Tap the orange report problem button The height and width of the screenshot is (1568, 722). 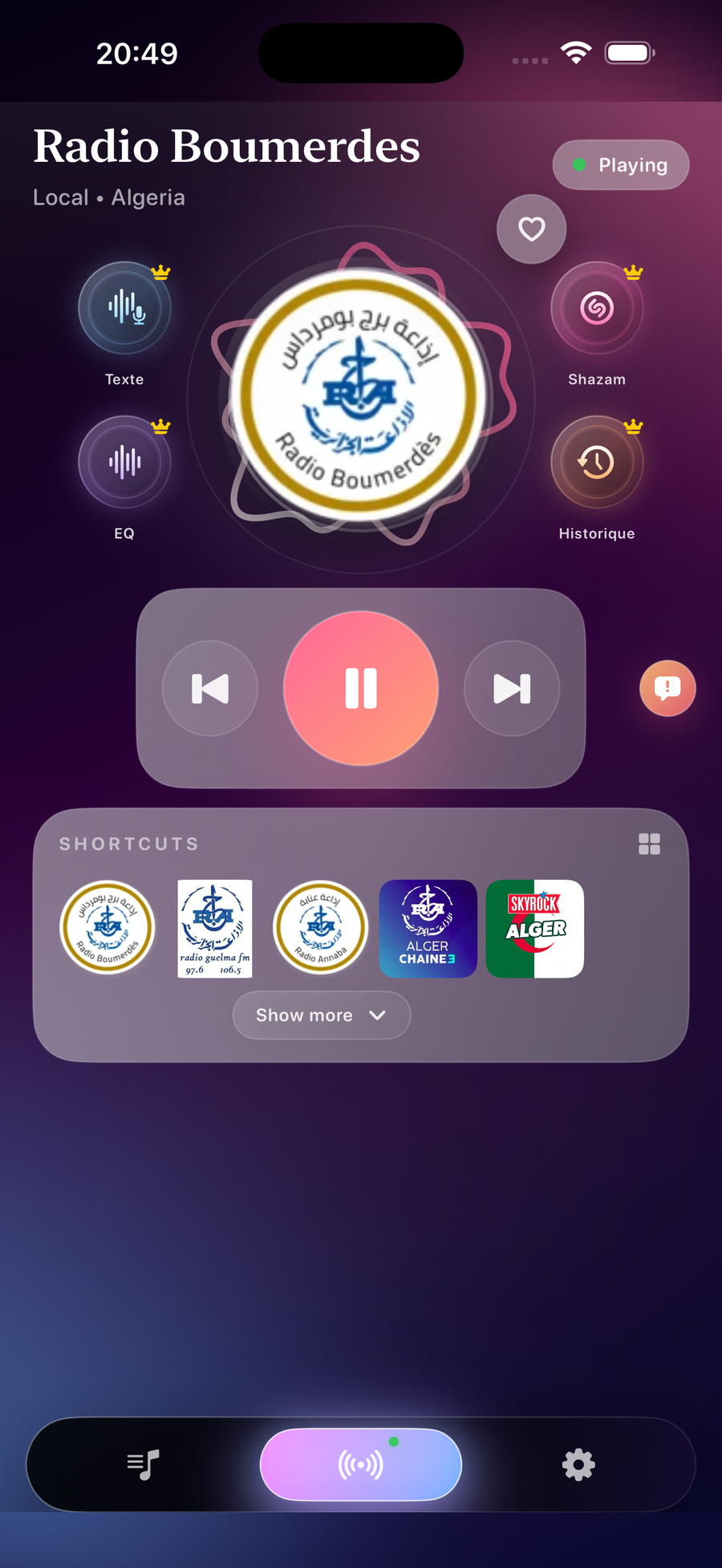coord(667,688)
